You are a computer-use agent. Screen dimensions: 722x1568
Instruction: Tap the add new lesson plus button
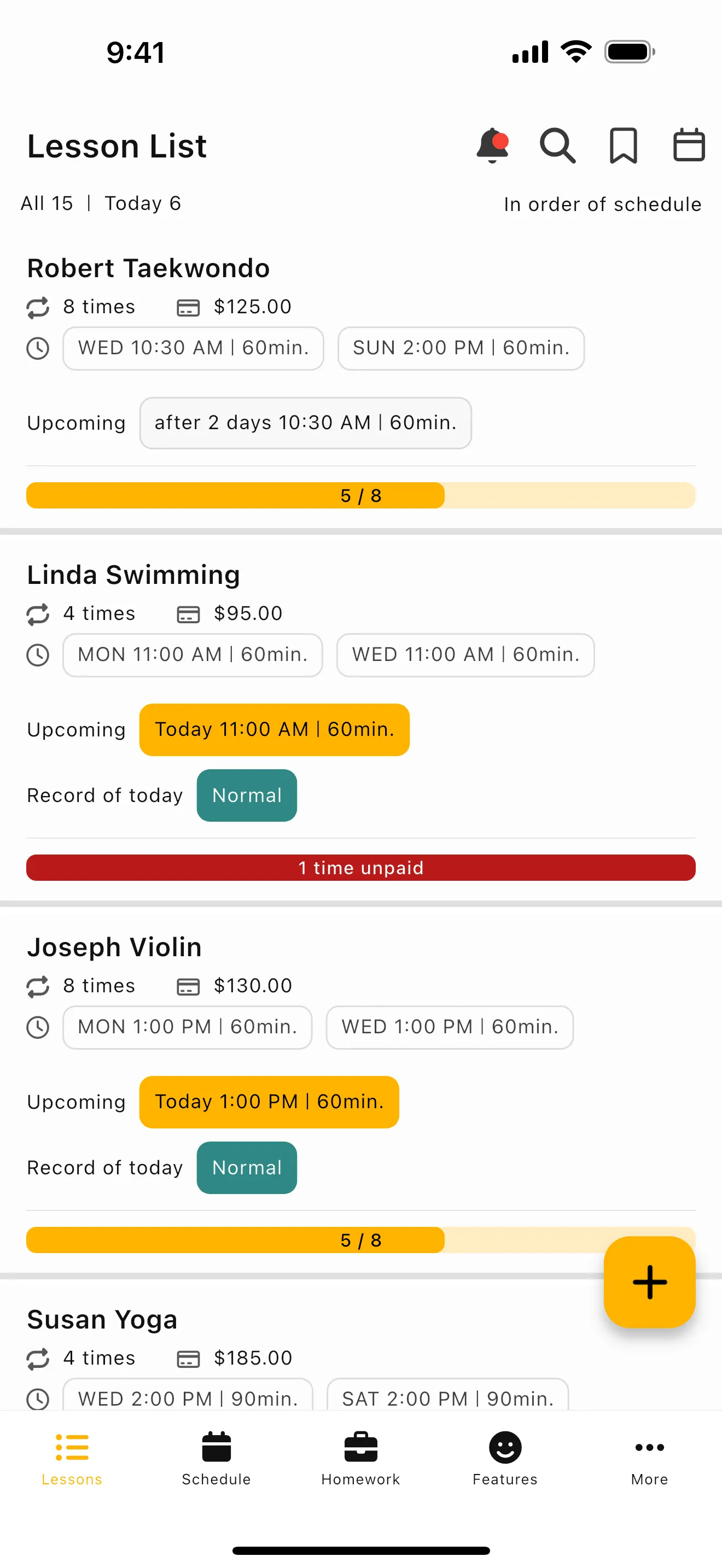coord(650,1283)
